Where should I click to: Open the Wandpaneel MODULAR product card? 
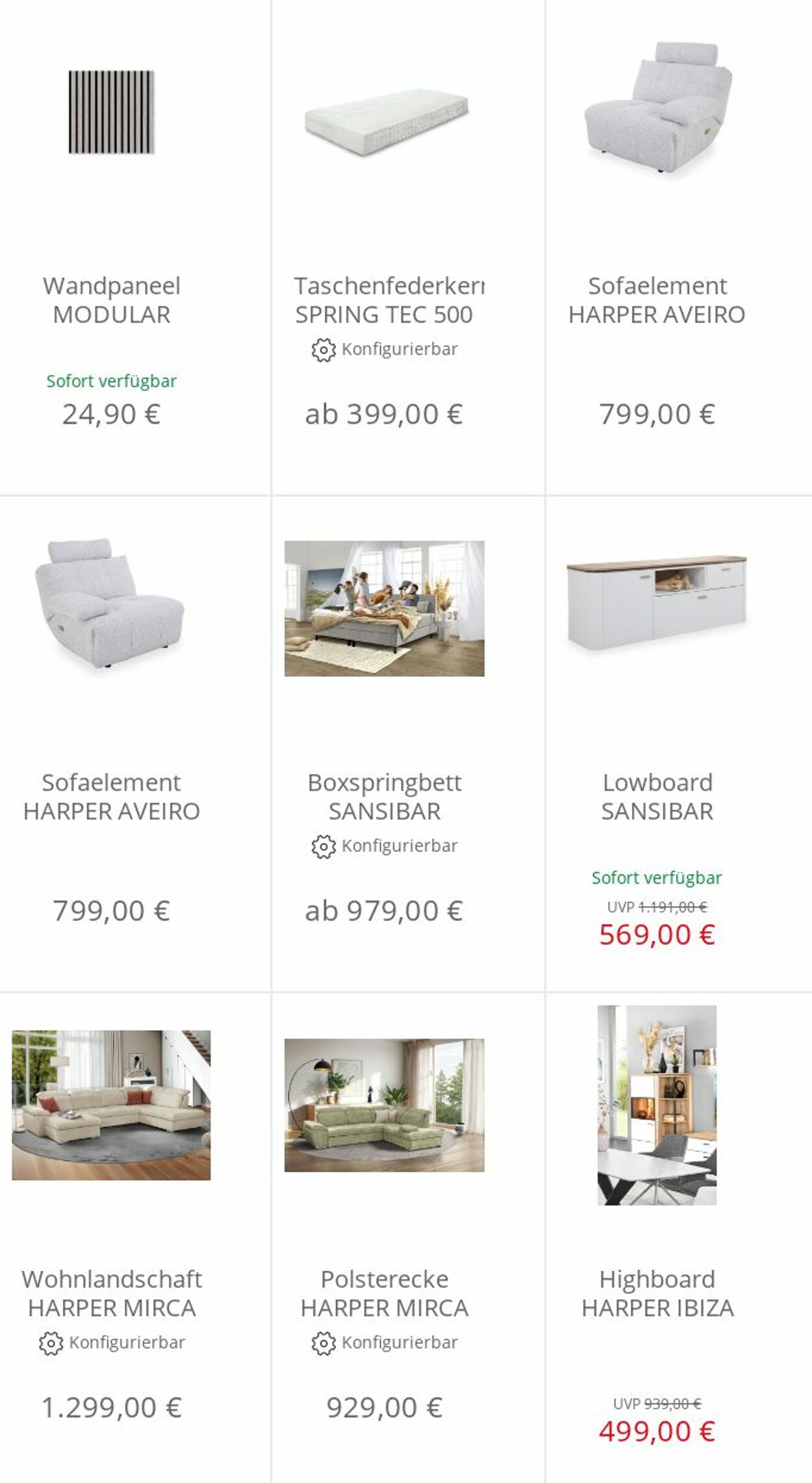click(112, 247)
